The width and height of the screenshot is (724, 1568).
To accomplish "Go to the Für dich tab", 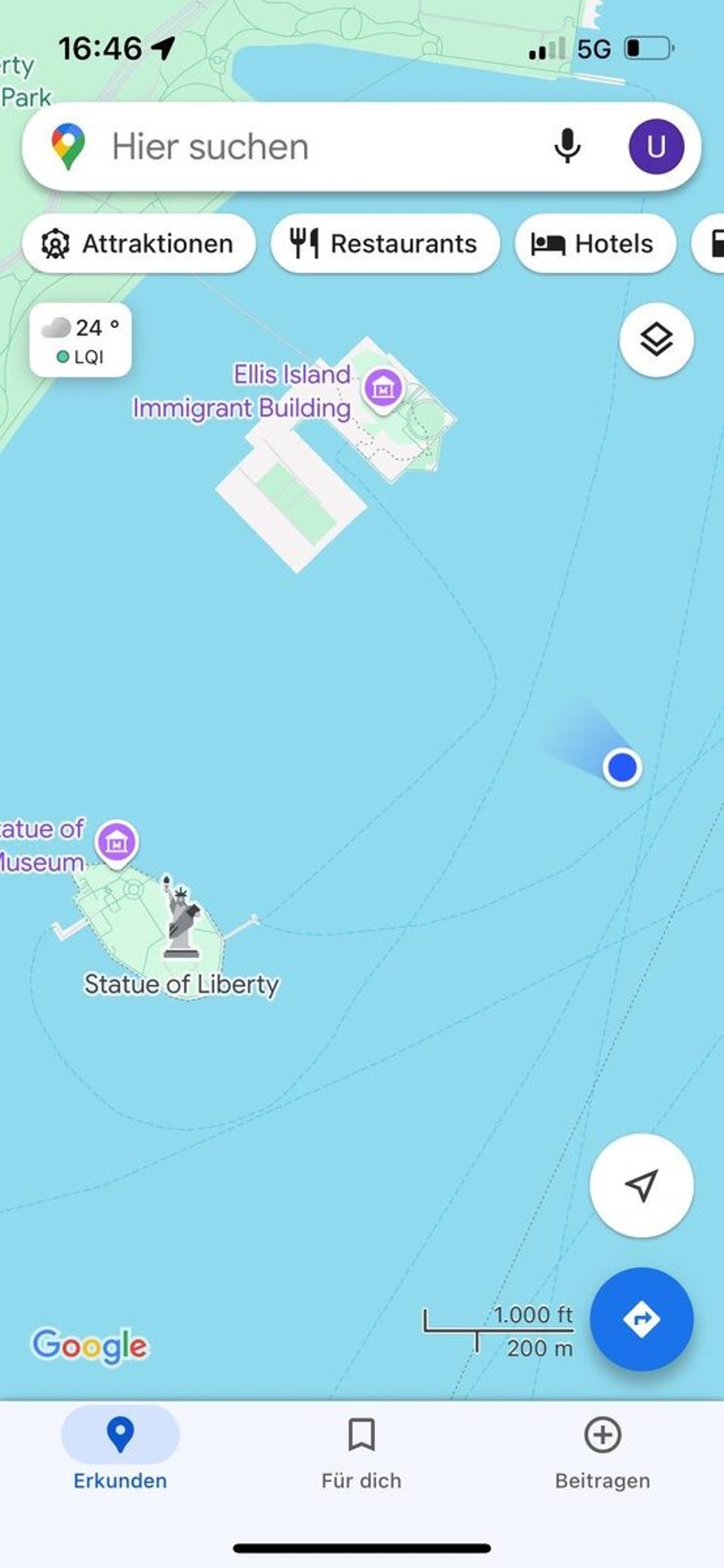I will click(361, 1449).
